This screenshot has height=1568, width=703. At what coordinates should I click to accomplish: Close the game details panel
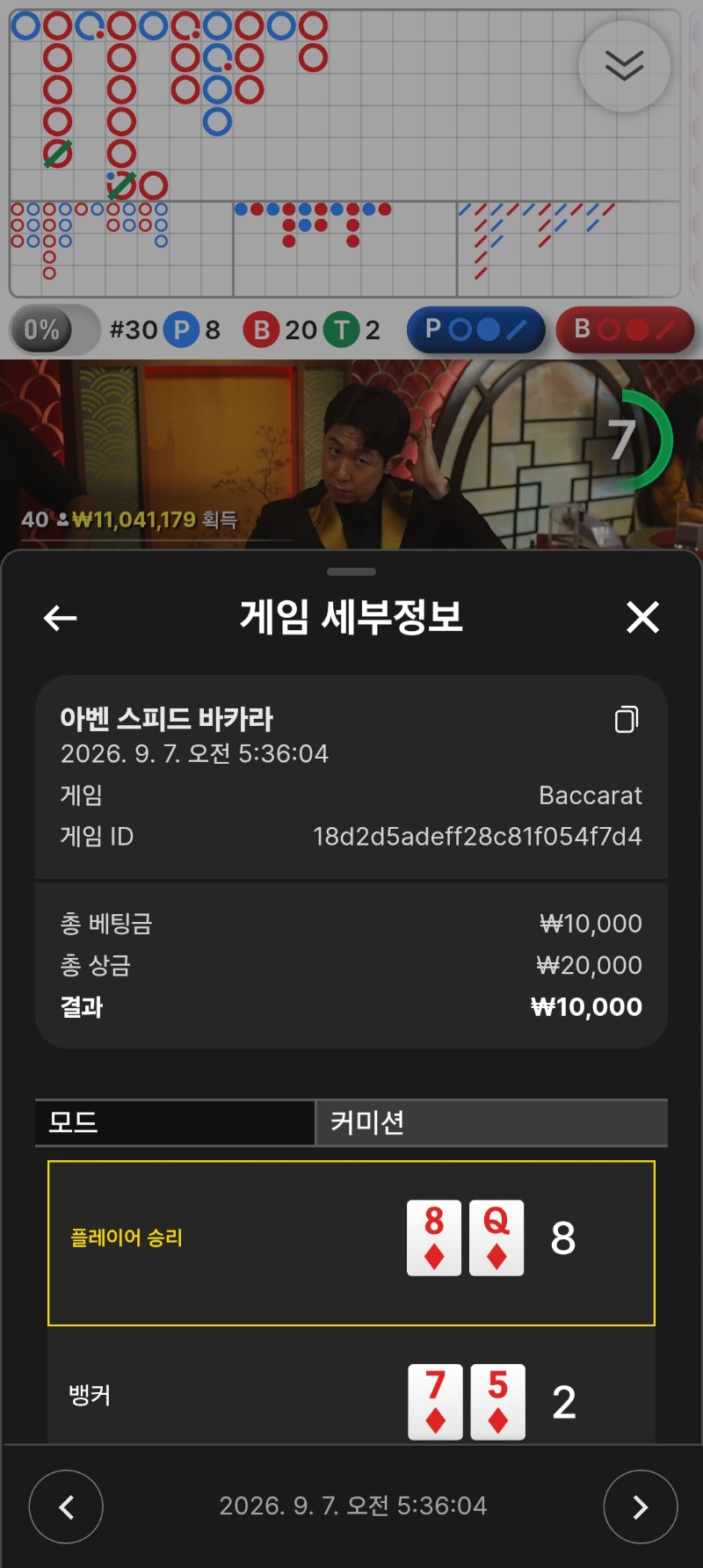[x=642, y=617]
